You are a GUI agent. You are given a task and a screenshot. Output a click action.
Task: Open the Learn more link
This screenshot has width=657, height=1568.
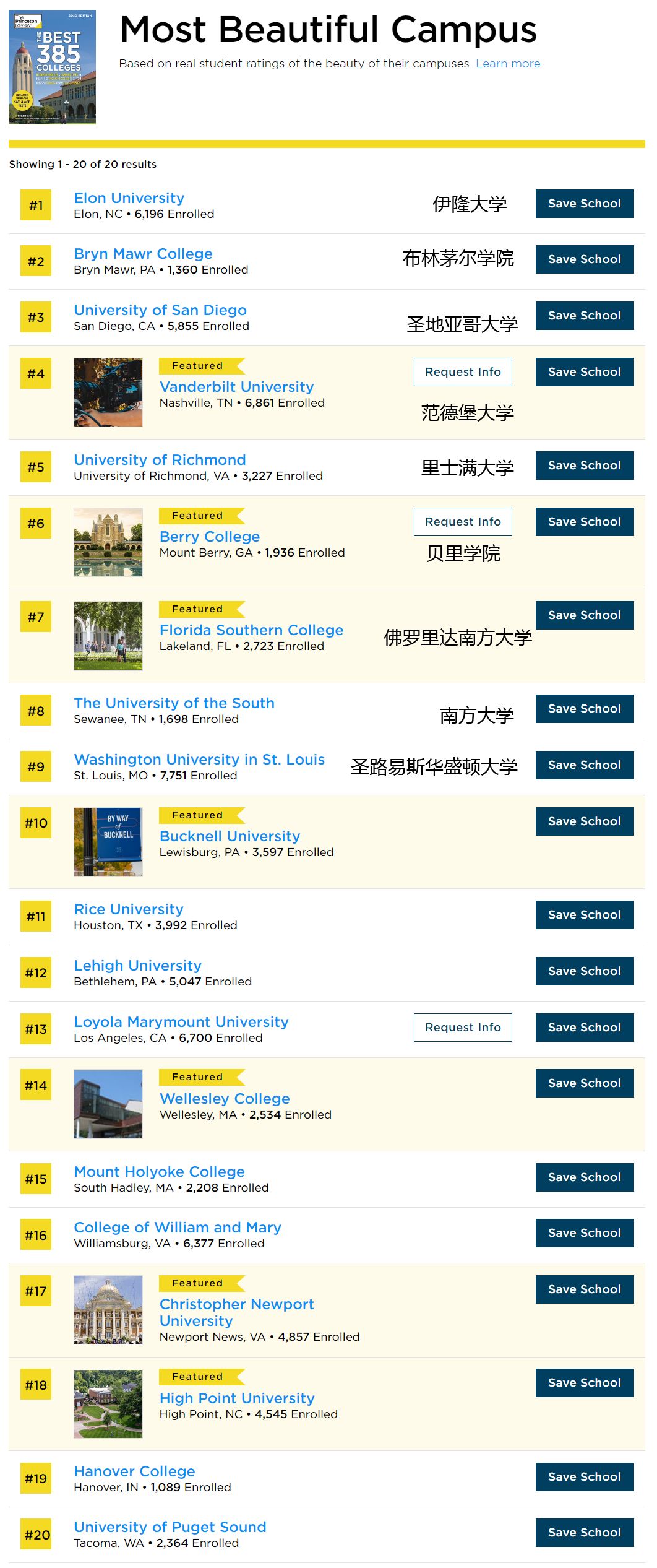(508, 64)
